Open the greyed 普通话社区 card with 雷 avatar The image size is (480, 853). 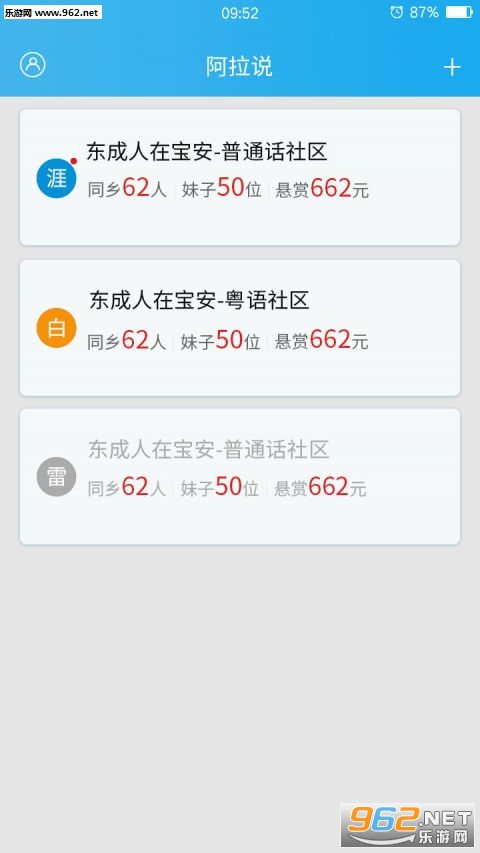coord(240,476)
